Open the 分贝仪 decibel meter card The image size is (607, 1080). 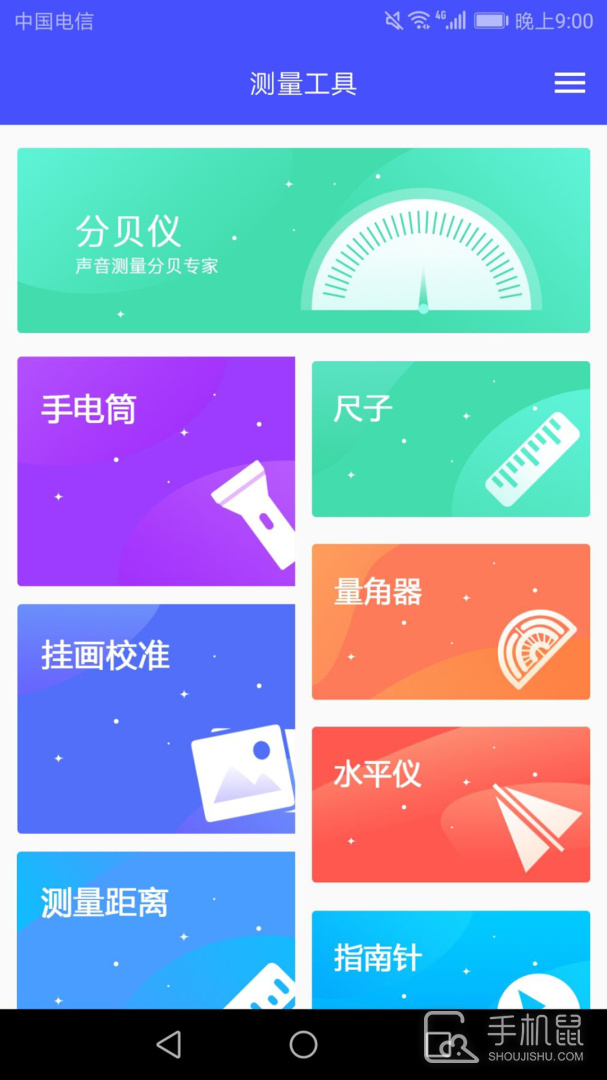pyautogui.click(x=303, y=240)
